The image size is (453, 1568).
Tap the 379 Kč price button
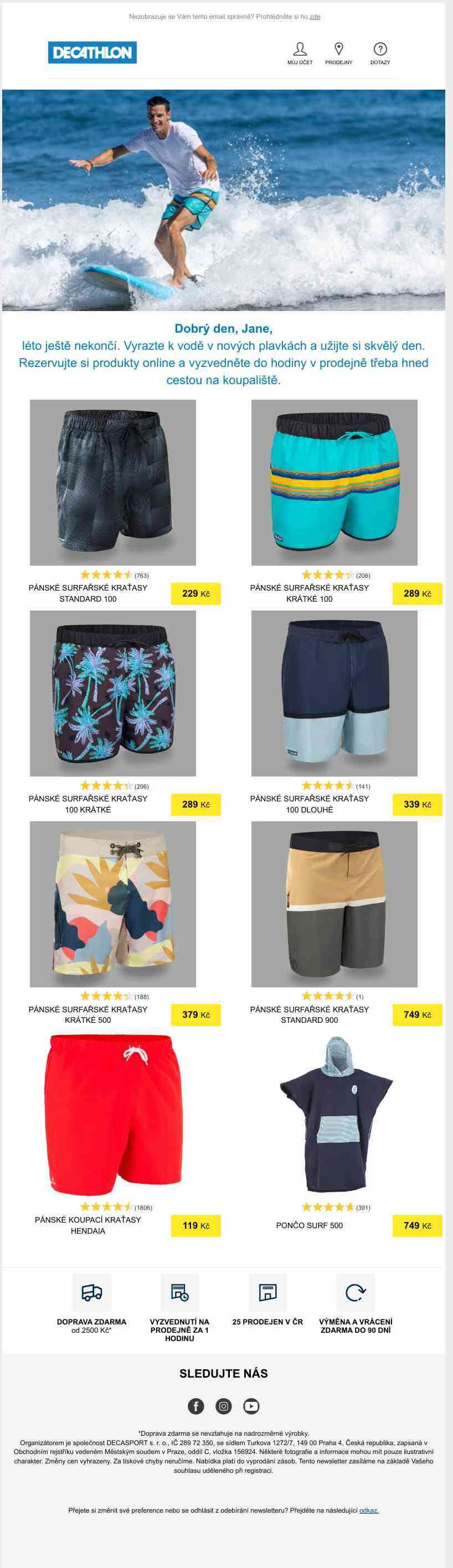coord(195,1015)
